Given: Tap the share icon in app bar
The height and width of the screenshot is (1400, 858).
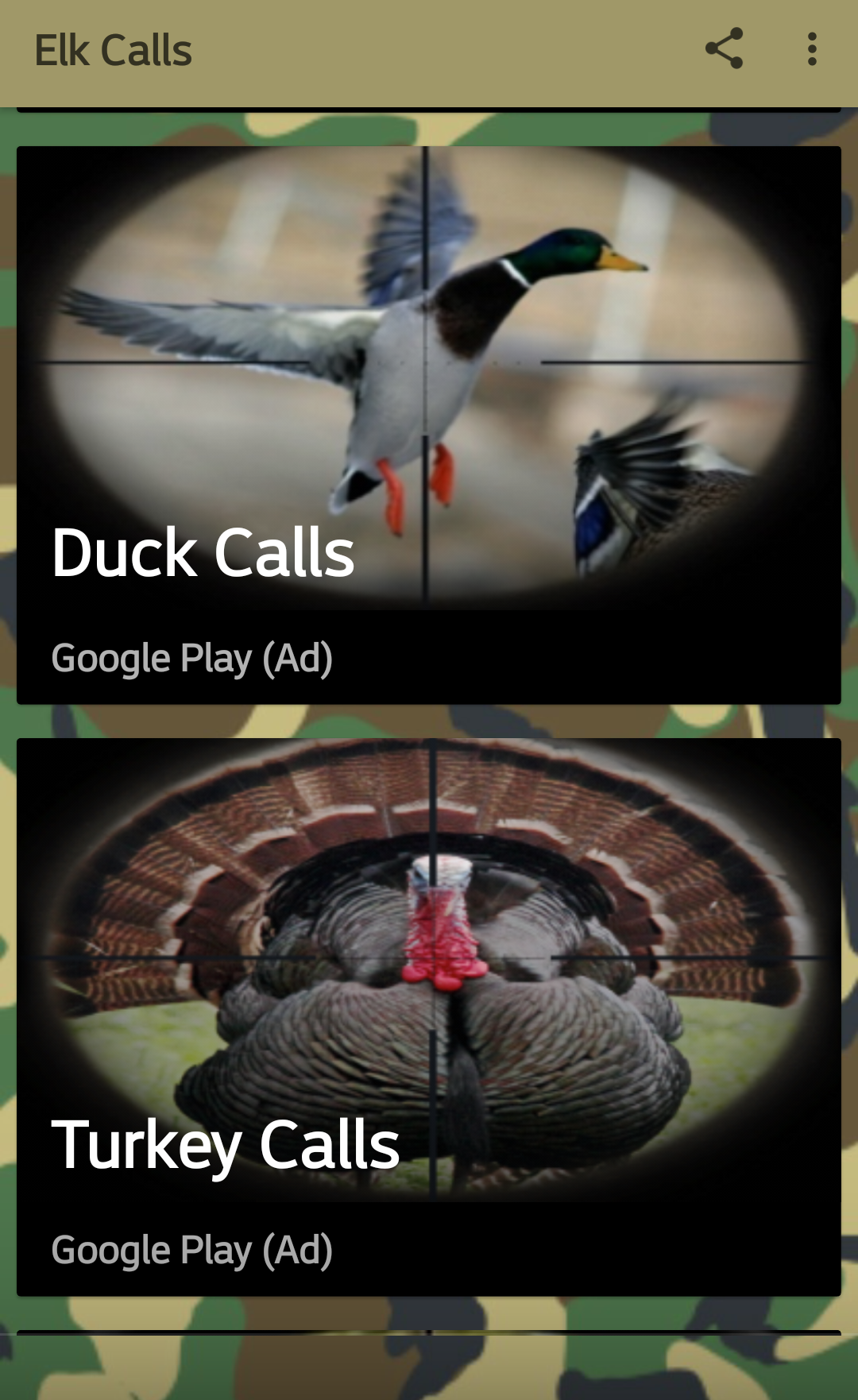Looking at the screenshot, I should 724,49.
